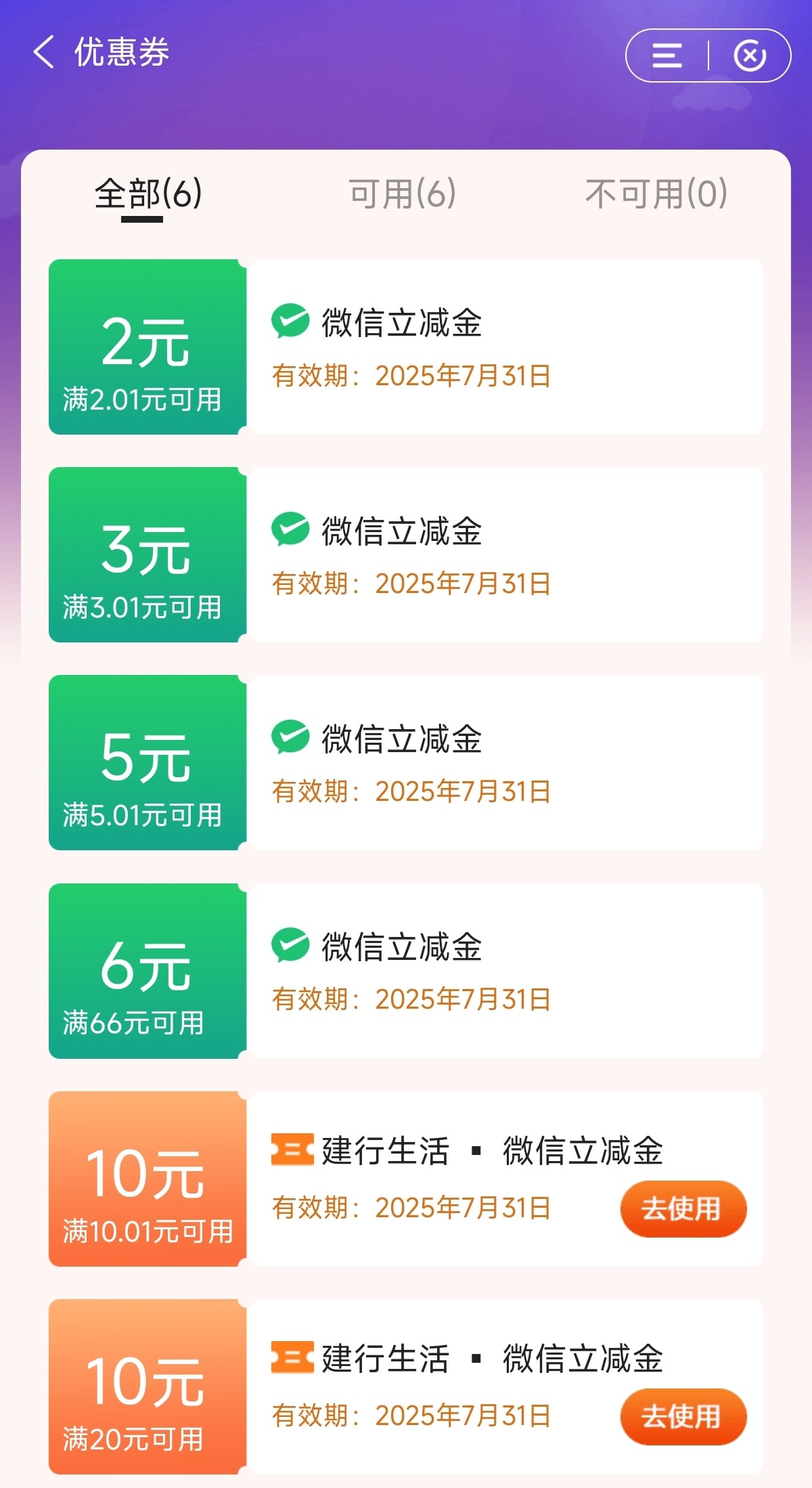Open the 2元 微信立减金 coupon
812x1488 pixels.
coord(406,347)
